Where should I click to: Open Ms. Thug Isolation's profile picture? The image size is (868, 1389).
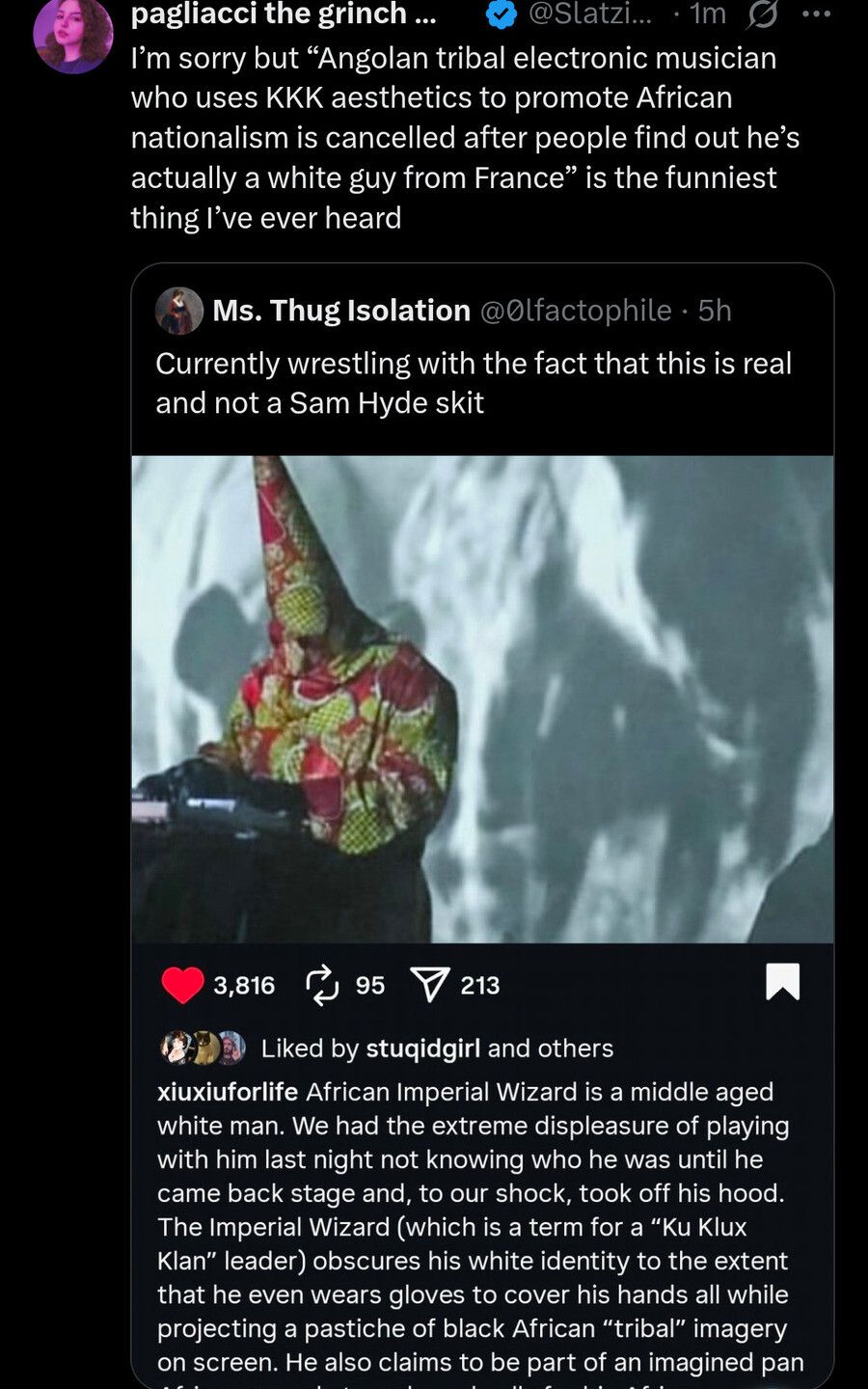pos(178,311)
